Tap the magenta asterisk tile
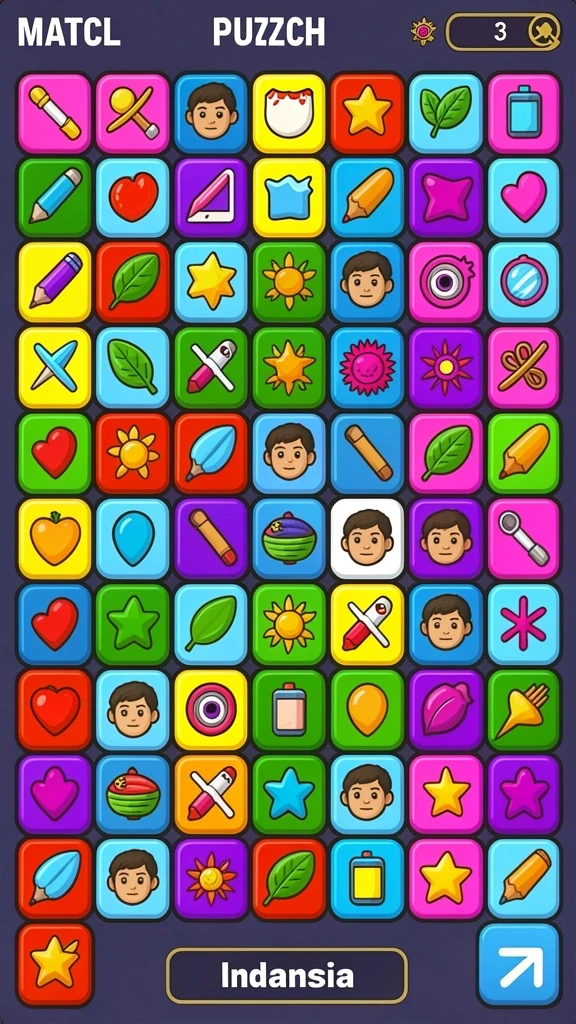Viewport: 576px width, 1024px height. click(524, 624)
